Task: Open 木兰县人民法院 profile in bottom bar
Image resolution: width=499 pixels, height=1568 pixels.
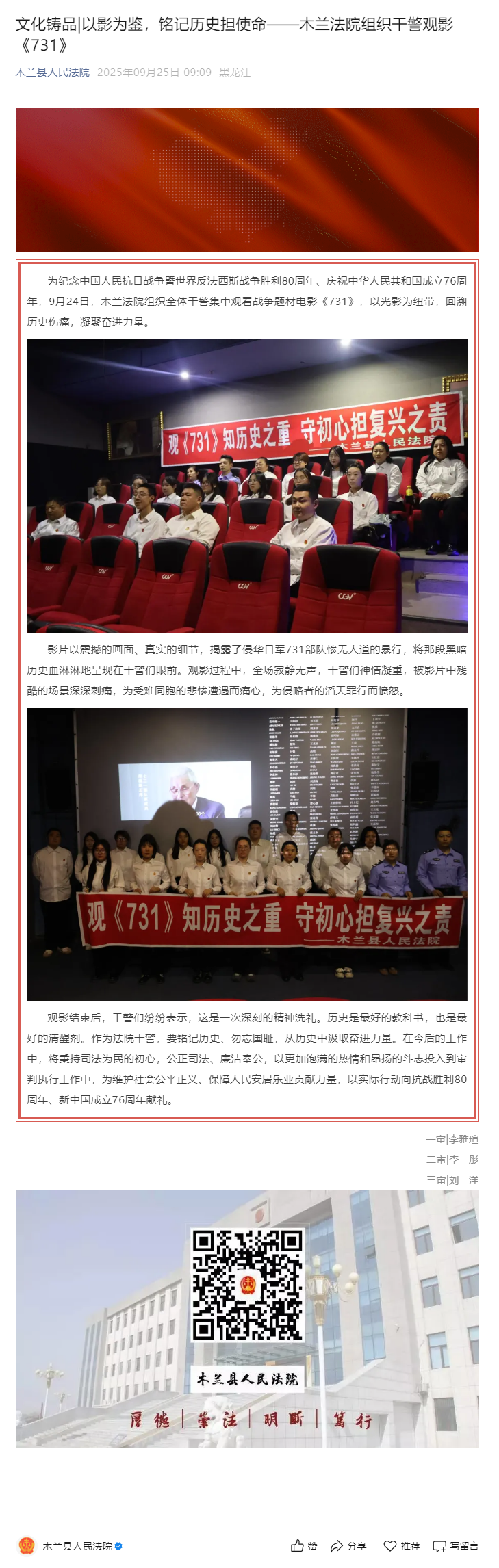Action: (77, 1545)
